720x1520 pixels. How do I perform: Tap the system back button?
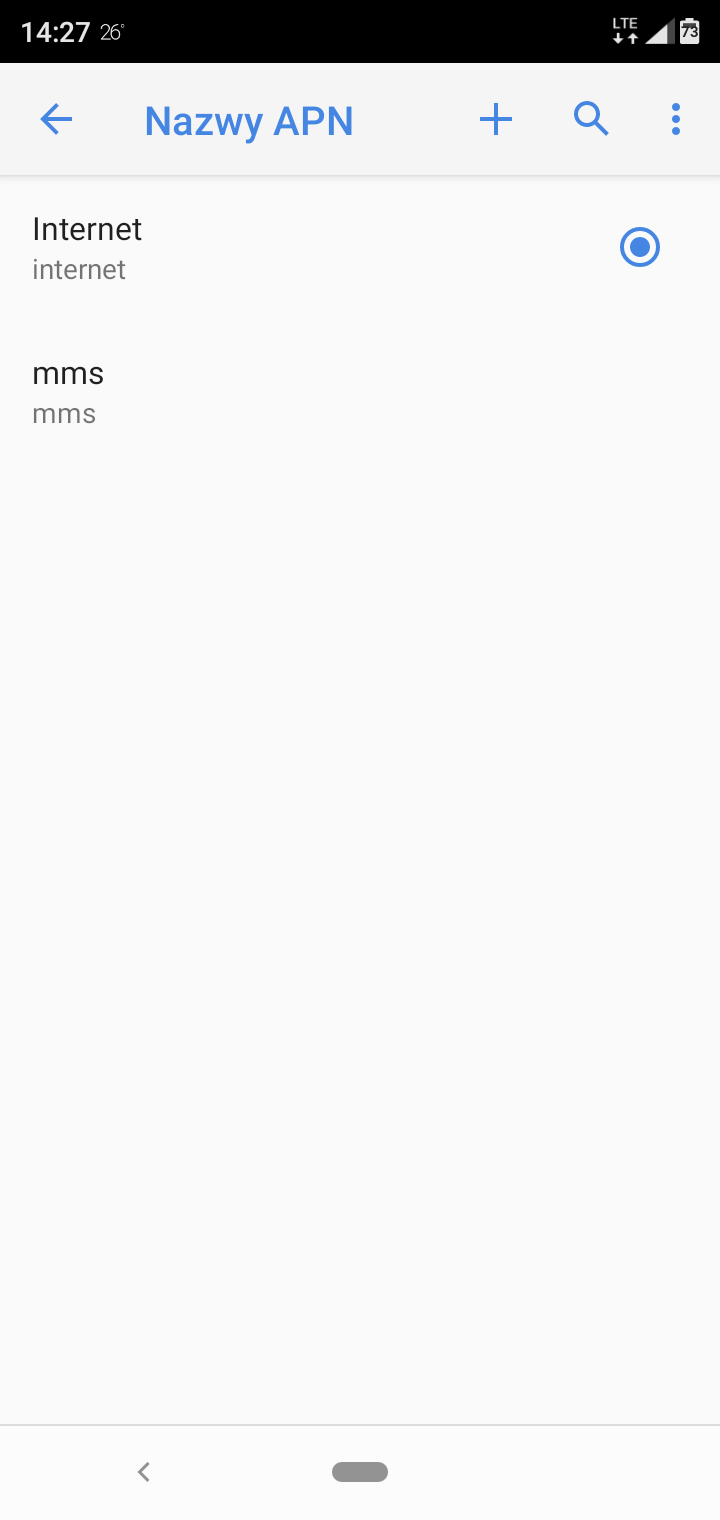coord(144,1471)
